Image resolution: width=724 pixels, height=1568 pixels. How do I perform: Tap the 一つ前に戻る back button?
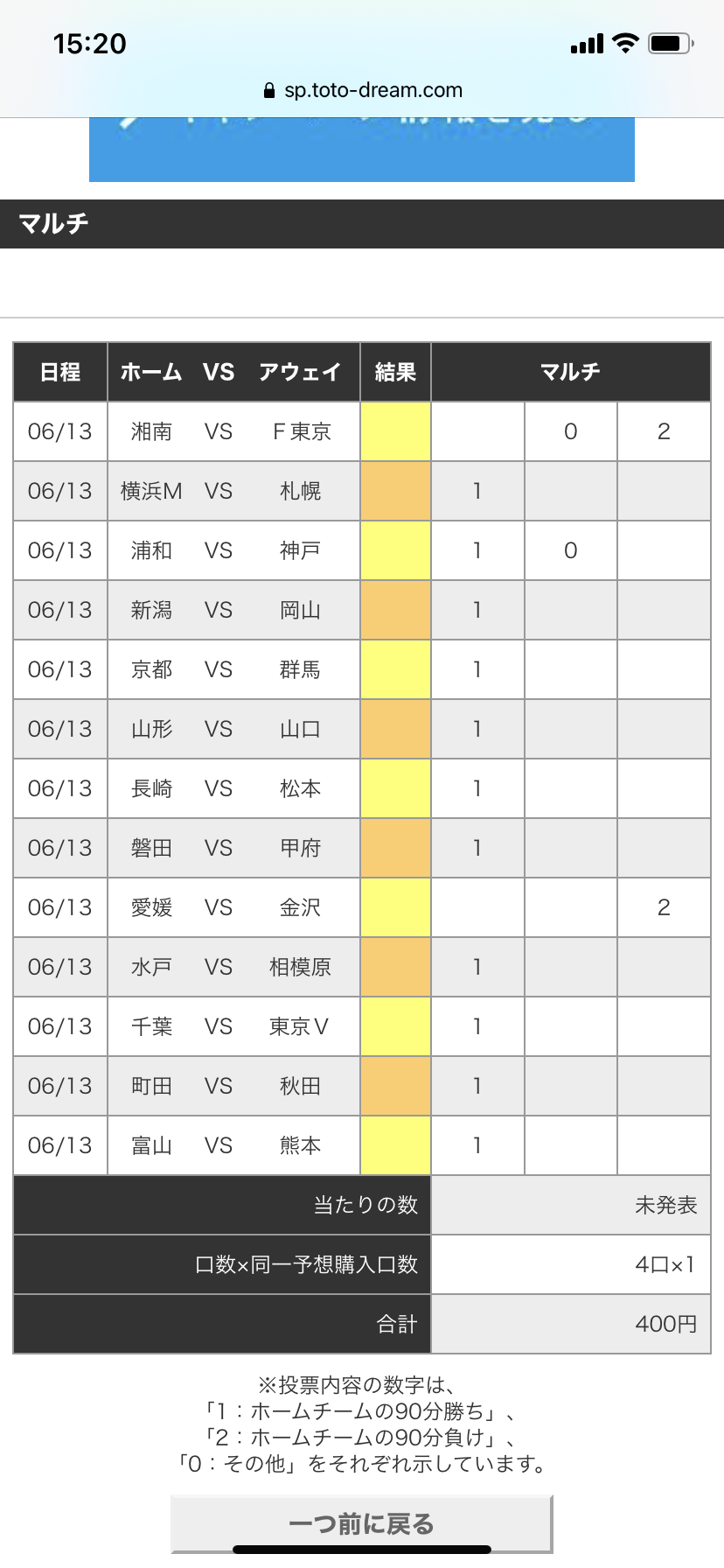tap(361, 1524)
